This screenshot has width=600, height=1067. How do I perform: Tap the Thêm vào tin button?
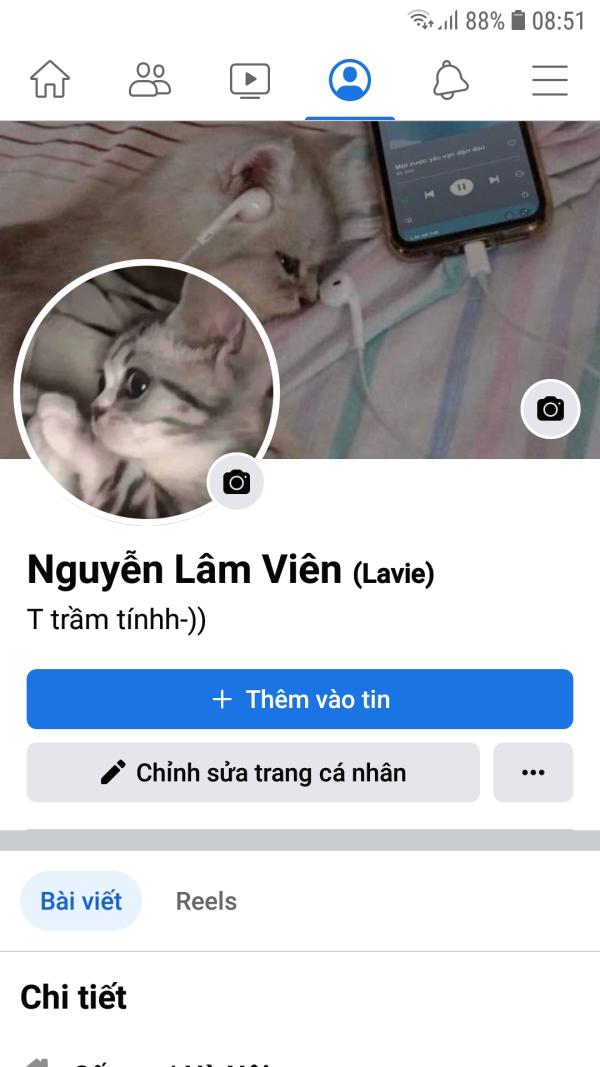point(300,699)
